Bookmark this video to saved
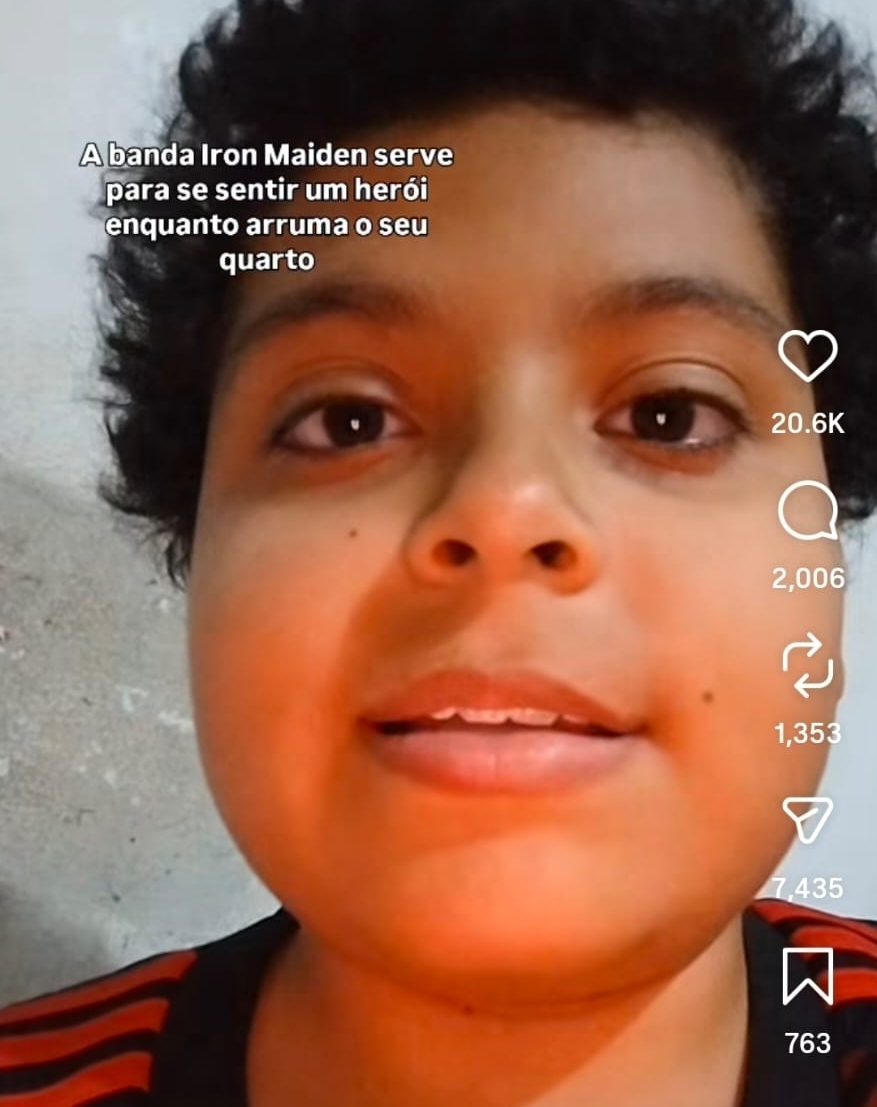This screenshot has height=1107, width=877. (x=807, y=977)
